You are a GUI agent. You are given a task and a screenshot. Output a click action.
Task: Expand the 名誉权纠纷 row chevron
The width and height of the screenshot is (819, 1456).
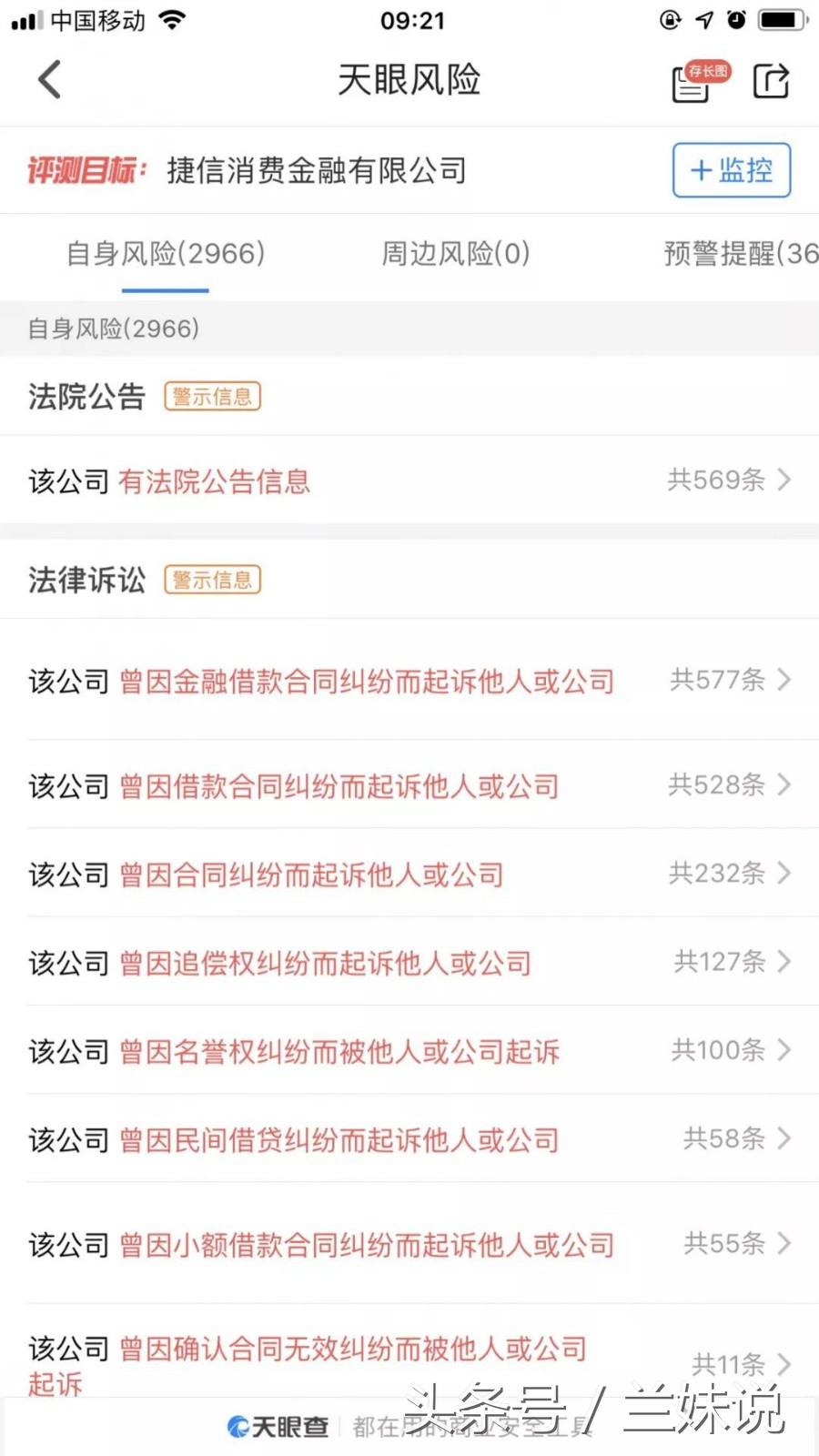784,1050
